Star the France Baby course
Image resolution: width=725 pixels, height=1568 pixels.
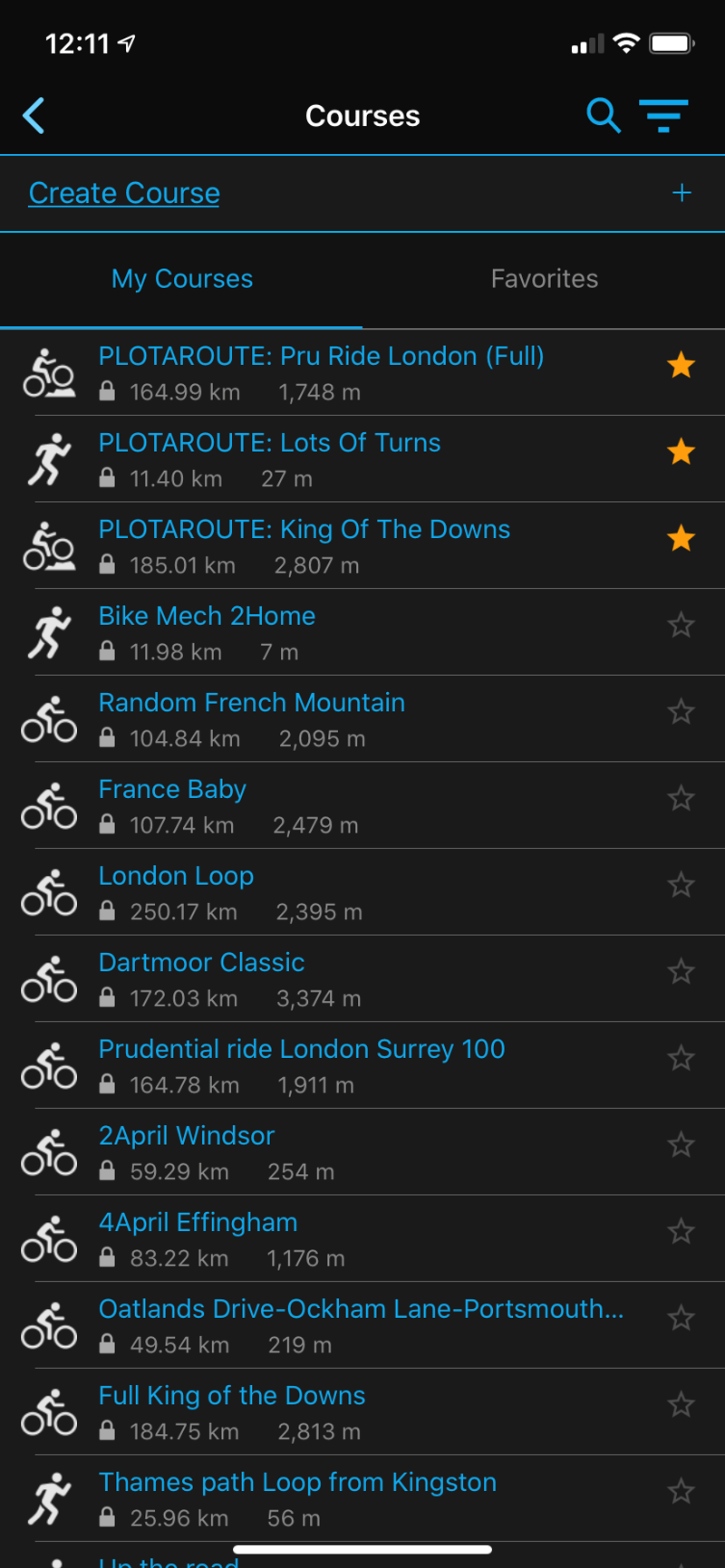pyautogui.click(x=681, y=798)
